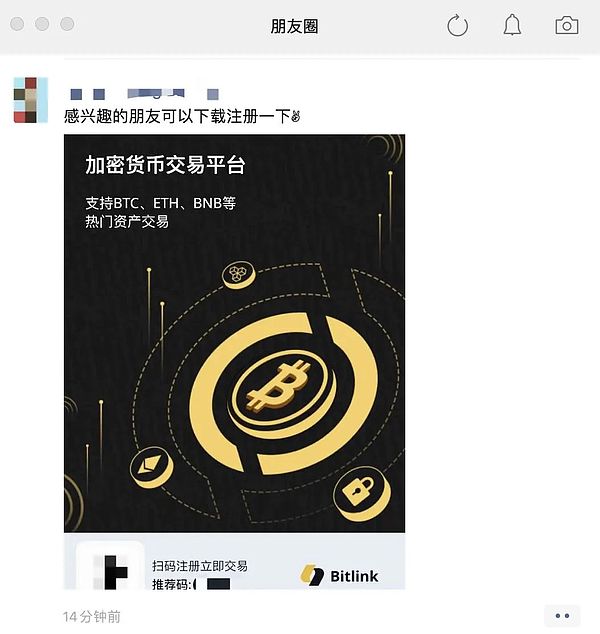Image resolution: width=600 pixels, height=634 pixels.
Task: Close the Moments window
Action: [19, 24]
